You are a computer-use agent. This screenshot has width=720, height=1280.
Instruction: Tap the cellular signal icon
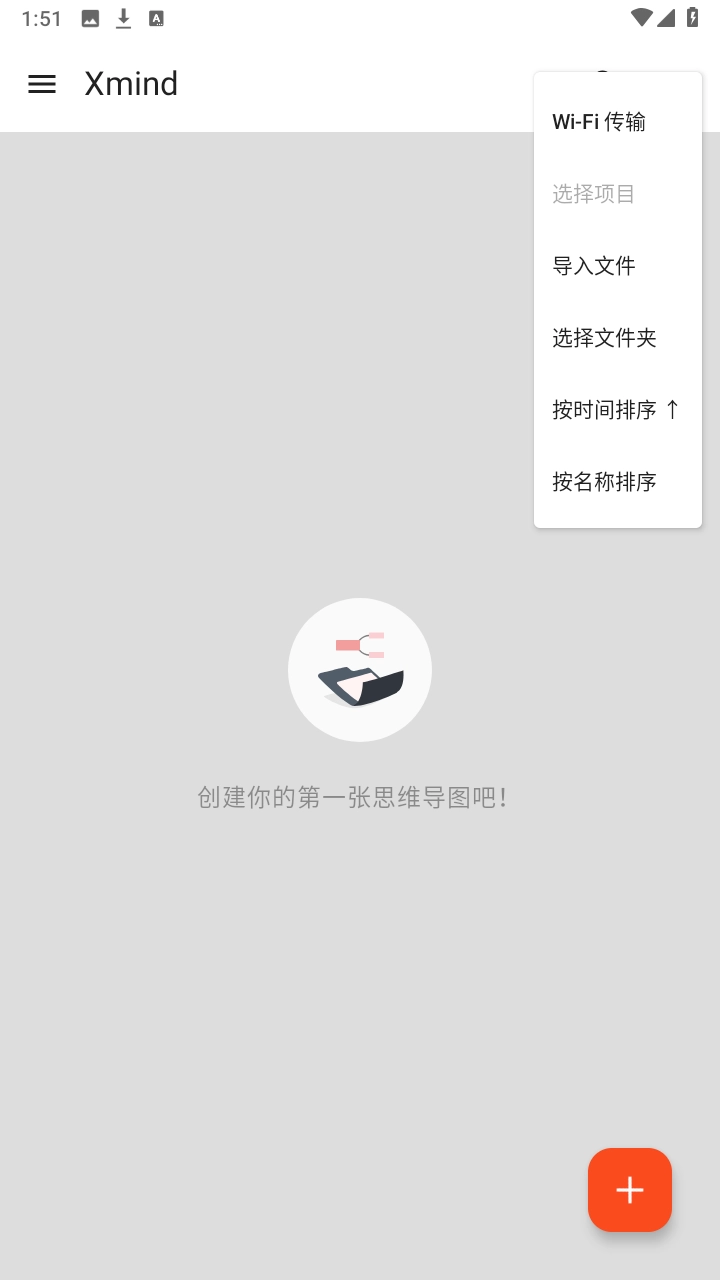(x=668, y=17)
